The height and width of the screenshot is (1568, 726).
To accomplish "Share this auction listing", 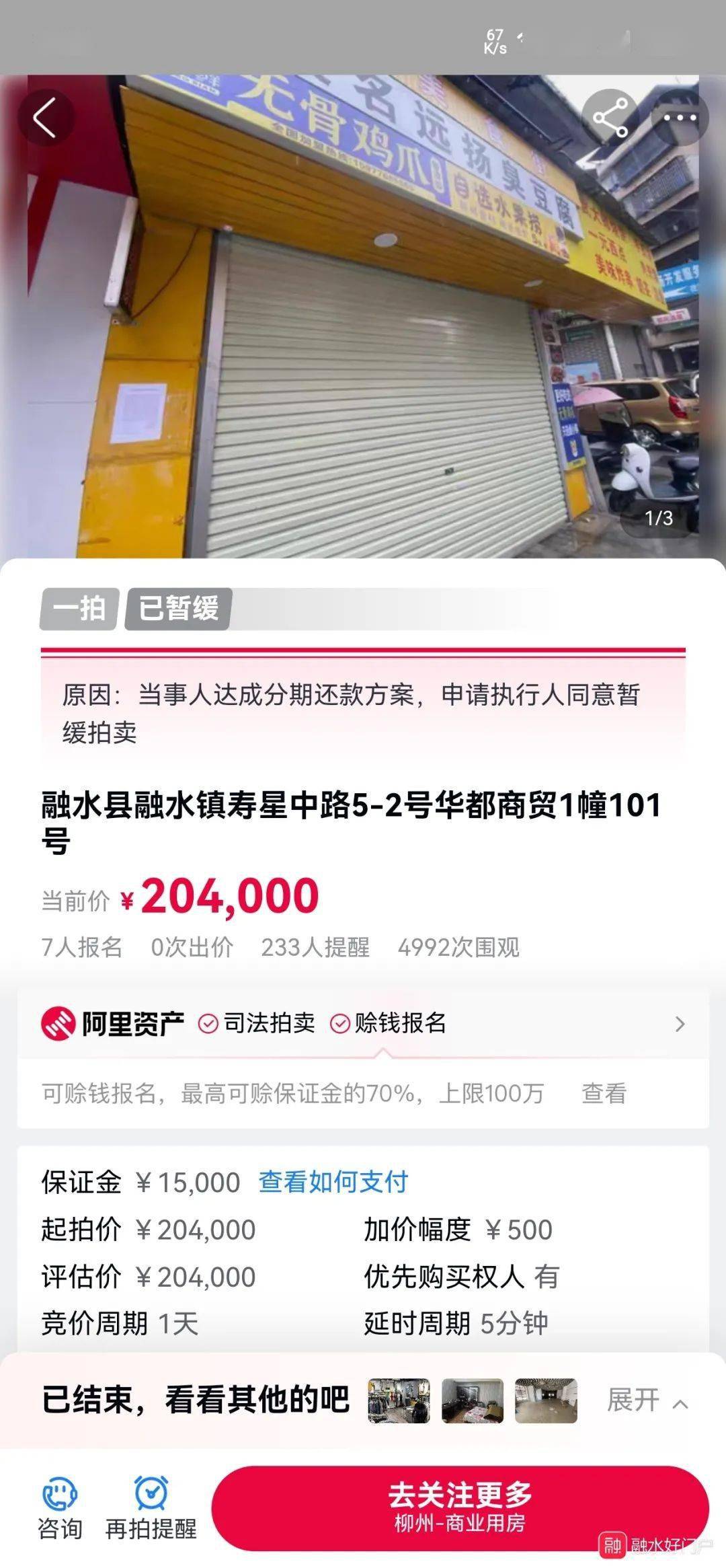I will click(610, 118).
